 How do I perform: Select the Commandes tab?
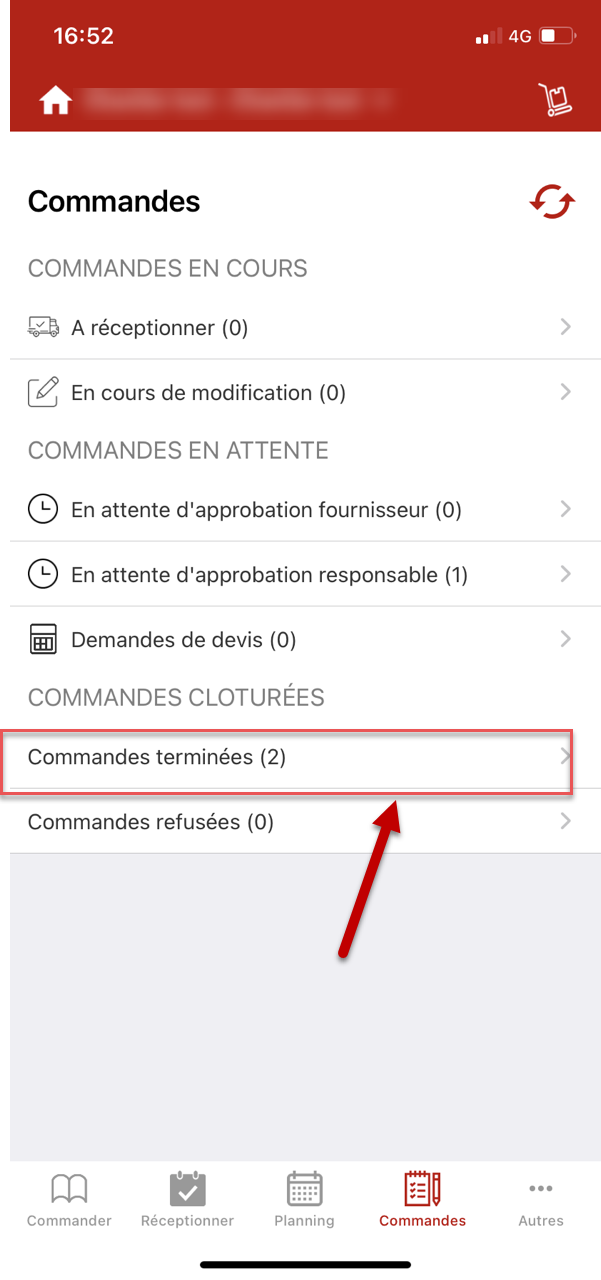(422, 1199)
